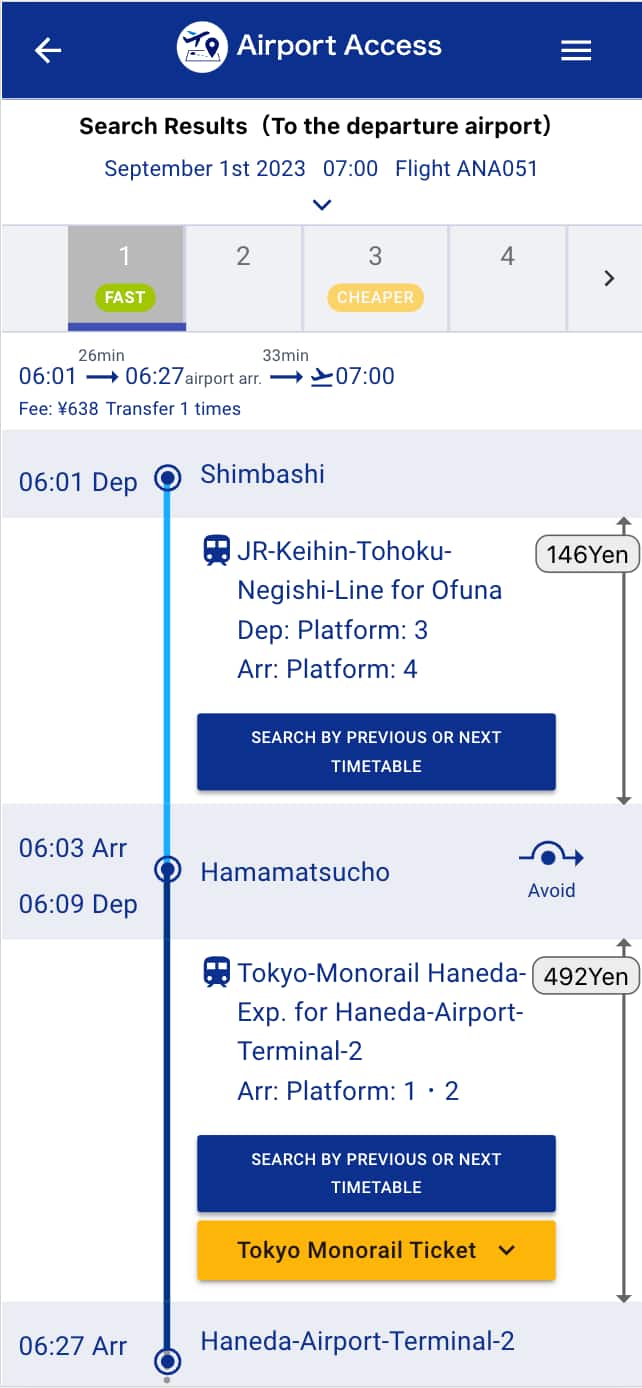Expand the Tokyo Monorail Ticket dropdown
The height and width of the screenshot is (1388, 642).
(x=376, y=1250)
